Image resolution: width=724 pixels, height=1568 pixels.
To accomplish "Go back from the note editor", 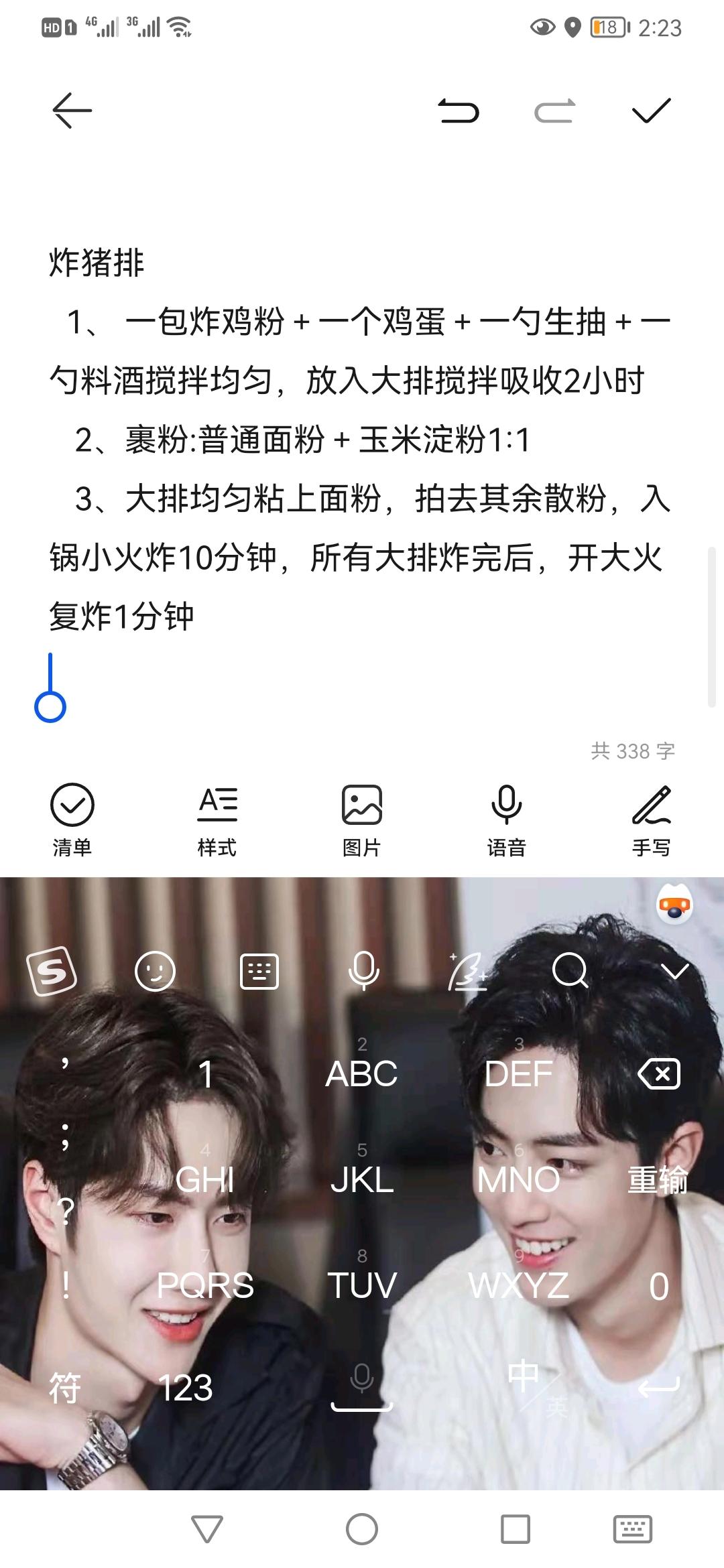I will point(72,111).
